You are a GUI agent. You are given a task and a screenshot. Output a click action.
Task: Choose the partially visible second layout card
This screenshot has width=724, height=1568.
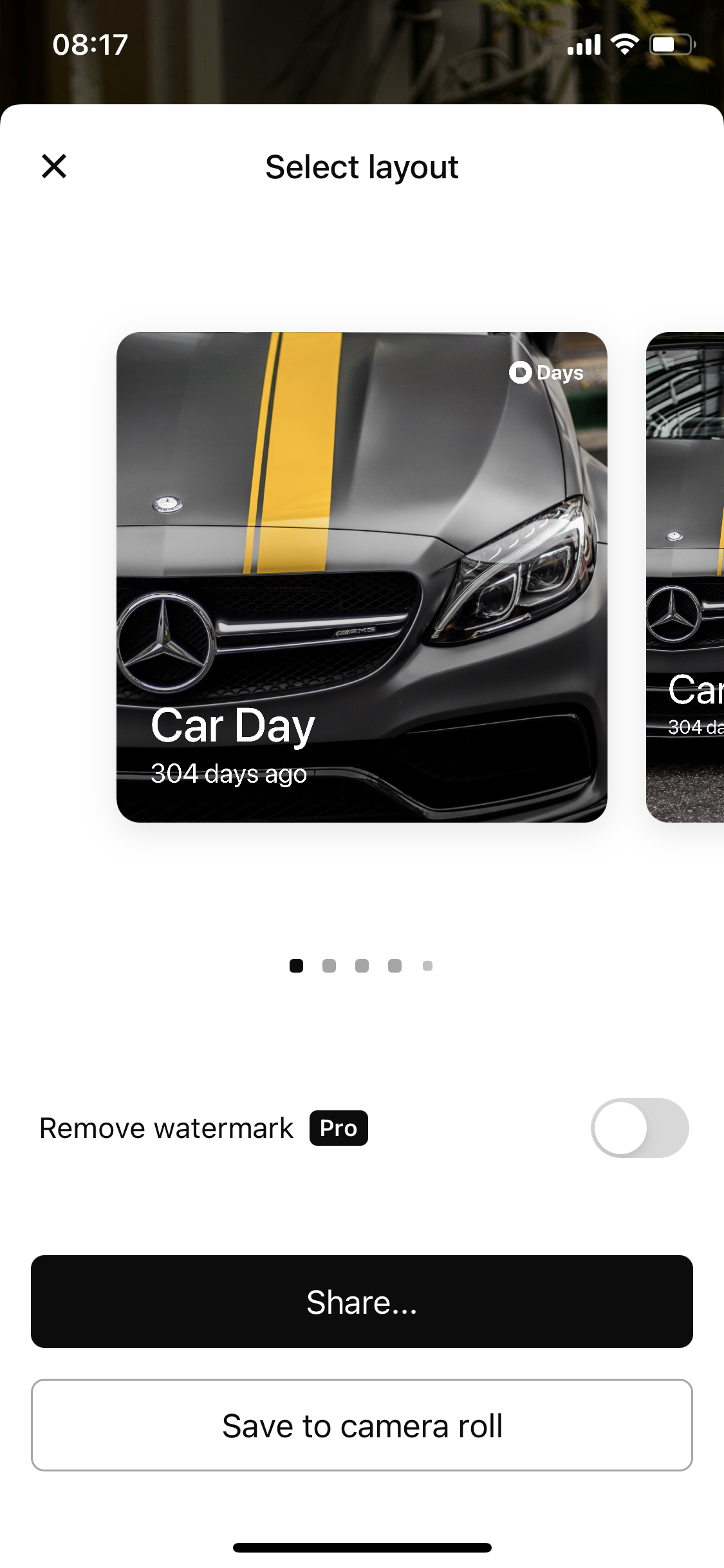click(686, 577)
